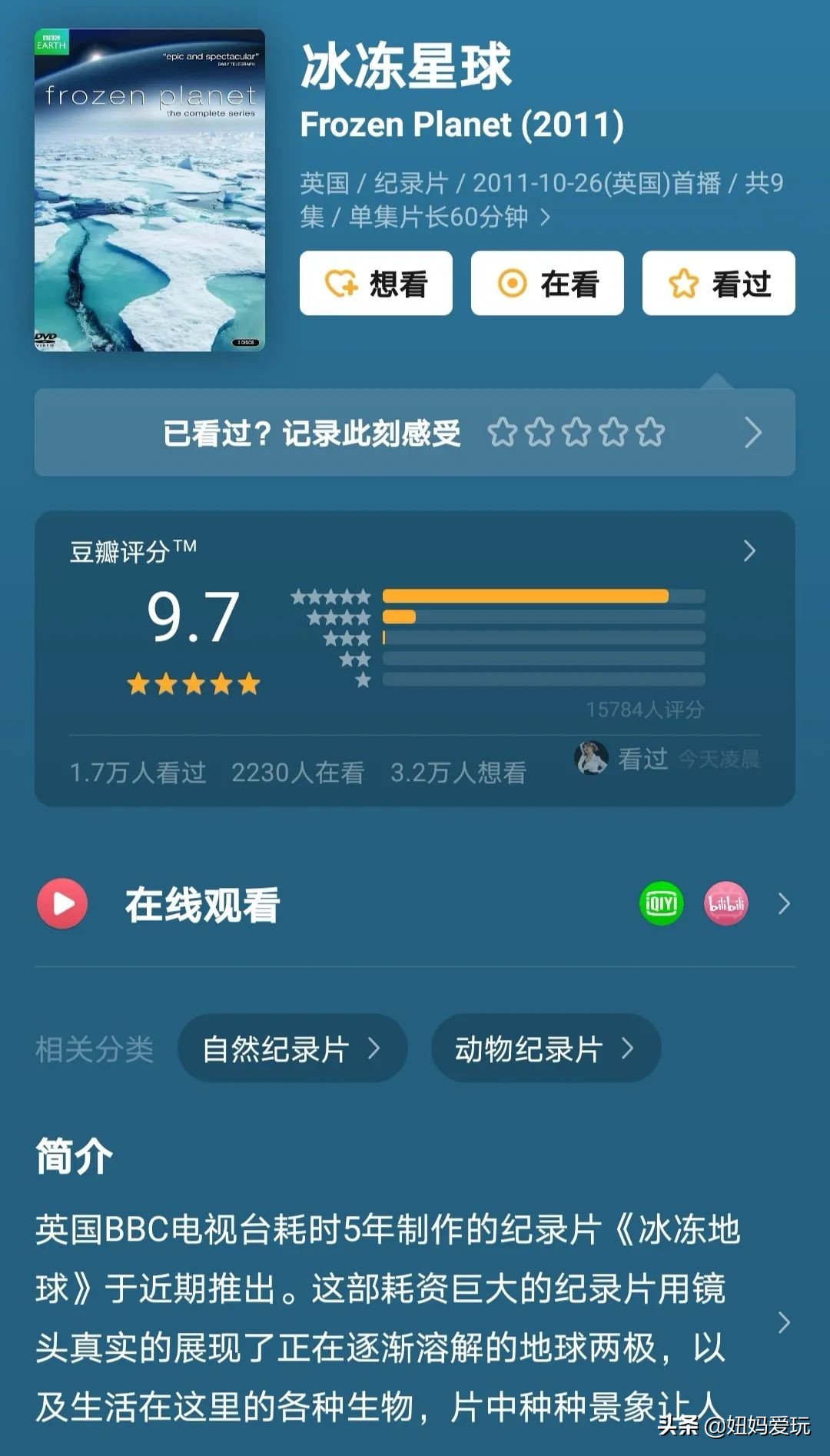The height and width of the screenshot is (1456, 830).
Task: Toggle 在看 watching status
Action: [x=546, y=283]
